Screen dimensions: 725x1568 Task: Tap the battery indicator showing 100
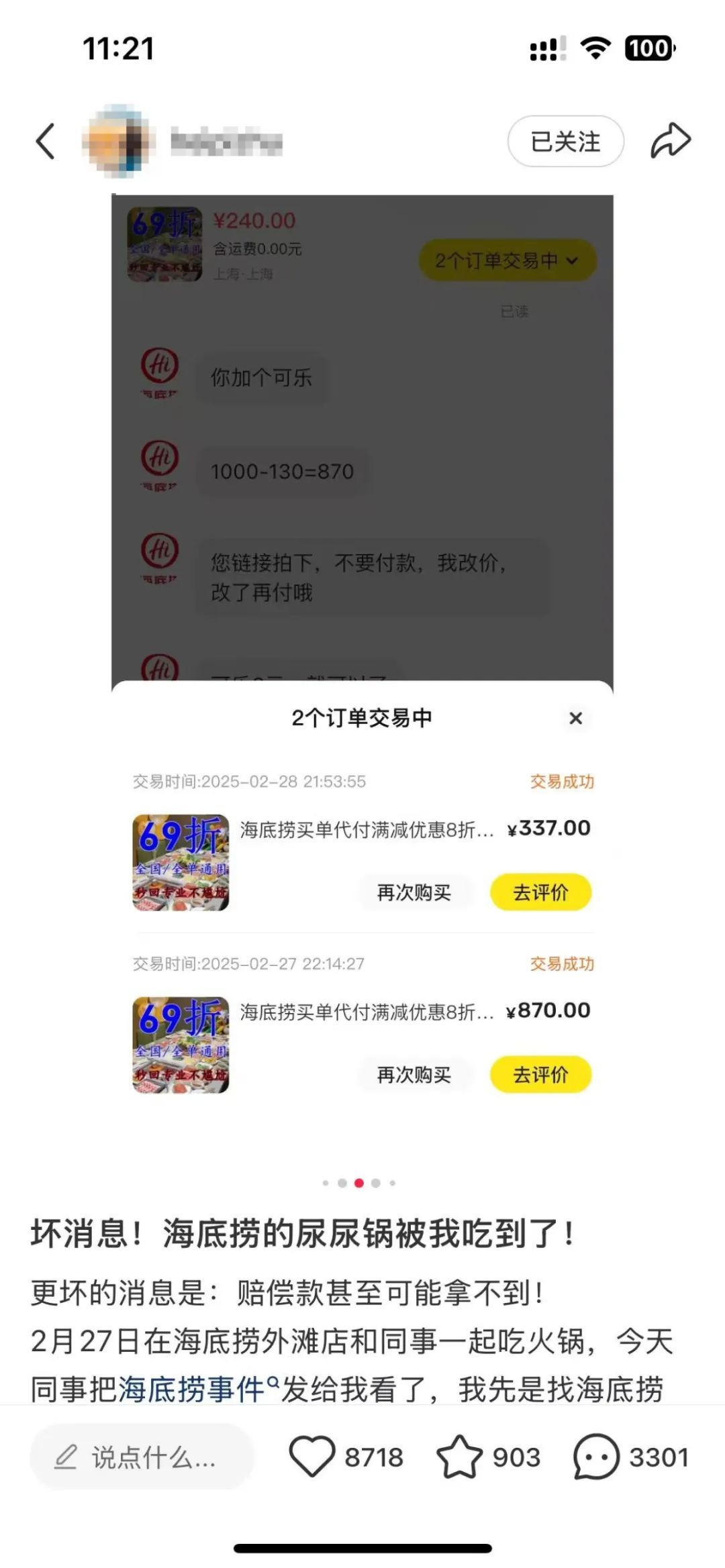[646, 48]
